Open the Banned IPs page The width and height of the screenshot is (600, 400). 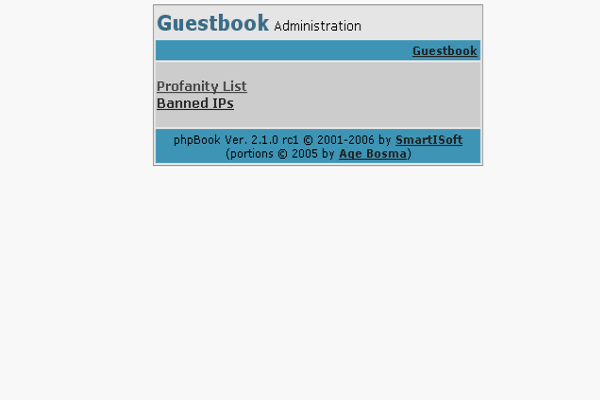[x=195, y=103]
